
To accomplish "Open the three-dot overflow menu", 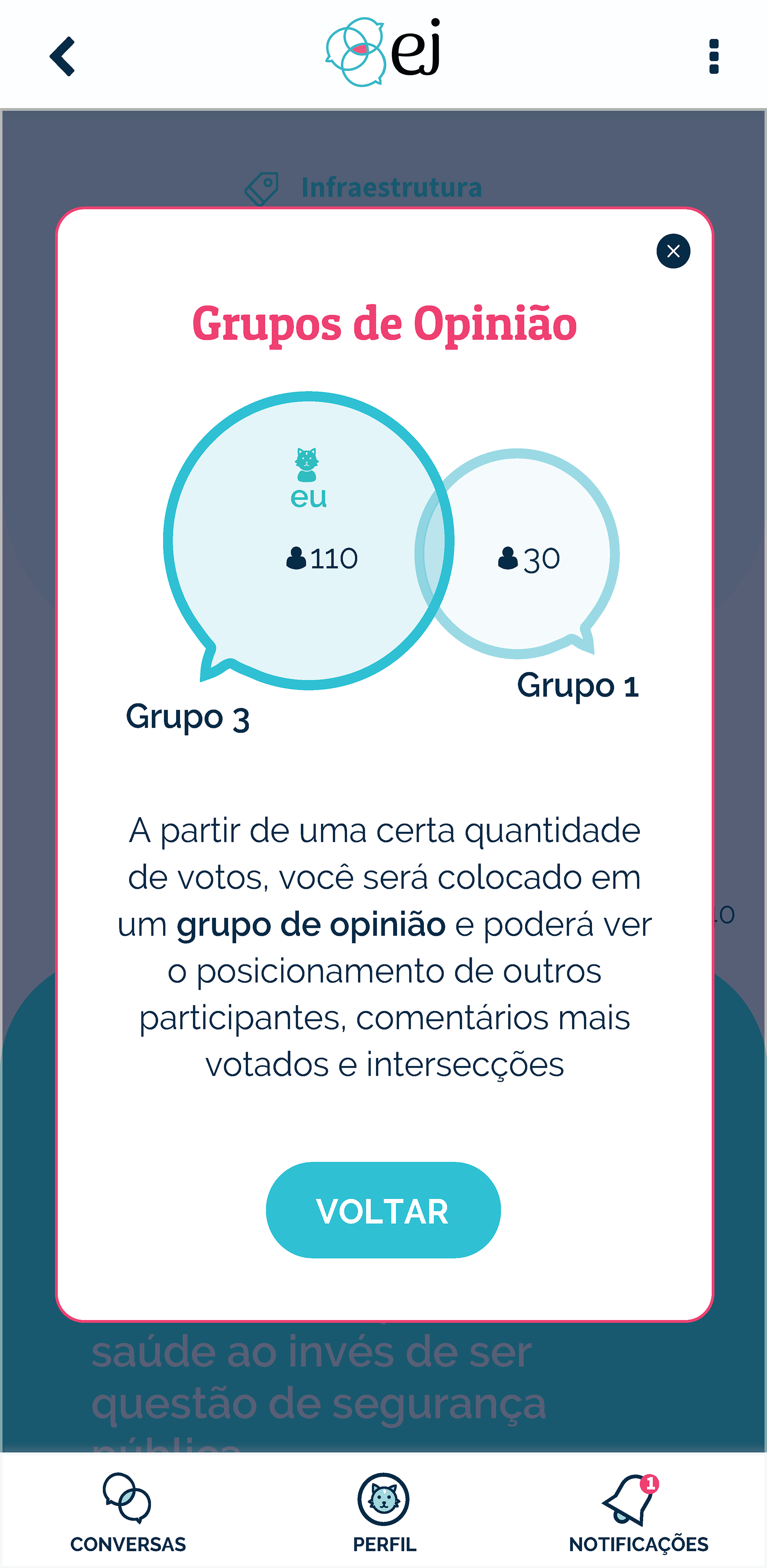I will (x=713, y=57).
